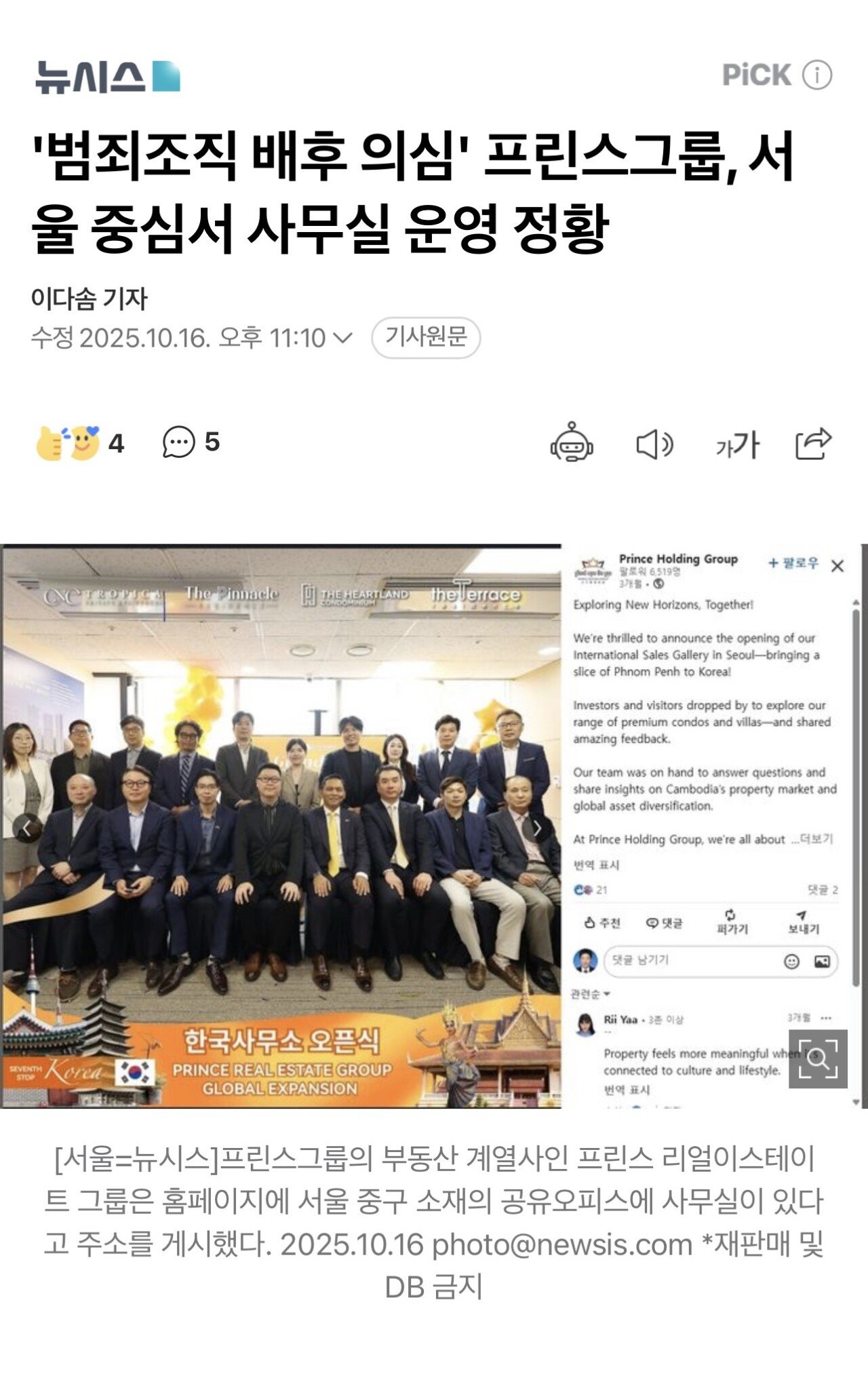Share this article
Image resolution: width=868 pixels, height=1376 pixels.
pos(813,444)
